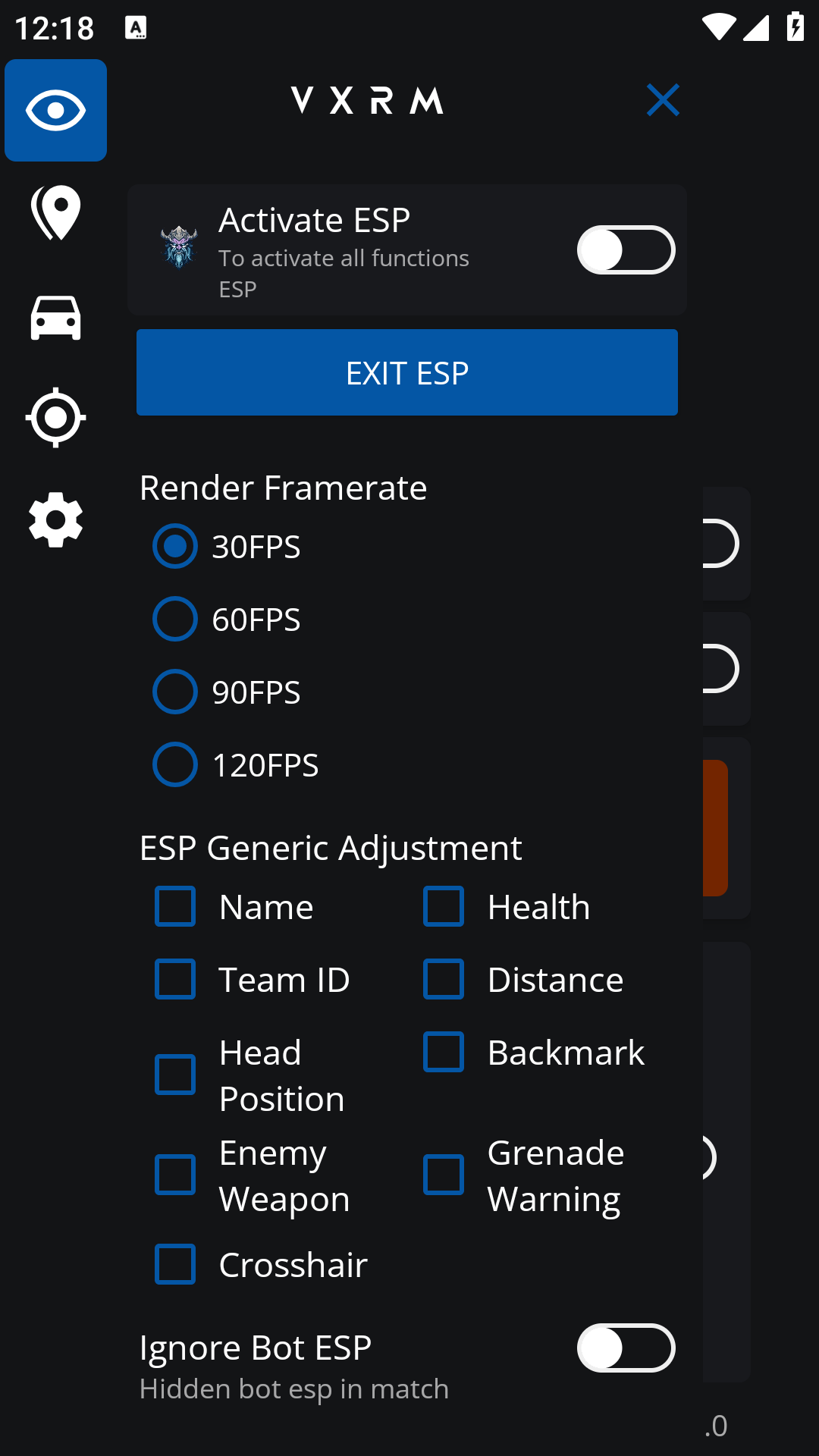Tap the EXIT ESP button
Screen dimensions: 819x1456
(407, 372)
